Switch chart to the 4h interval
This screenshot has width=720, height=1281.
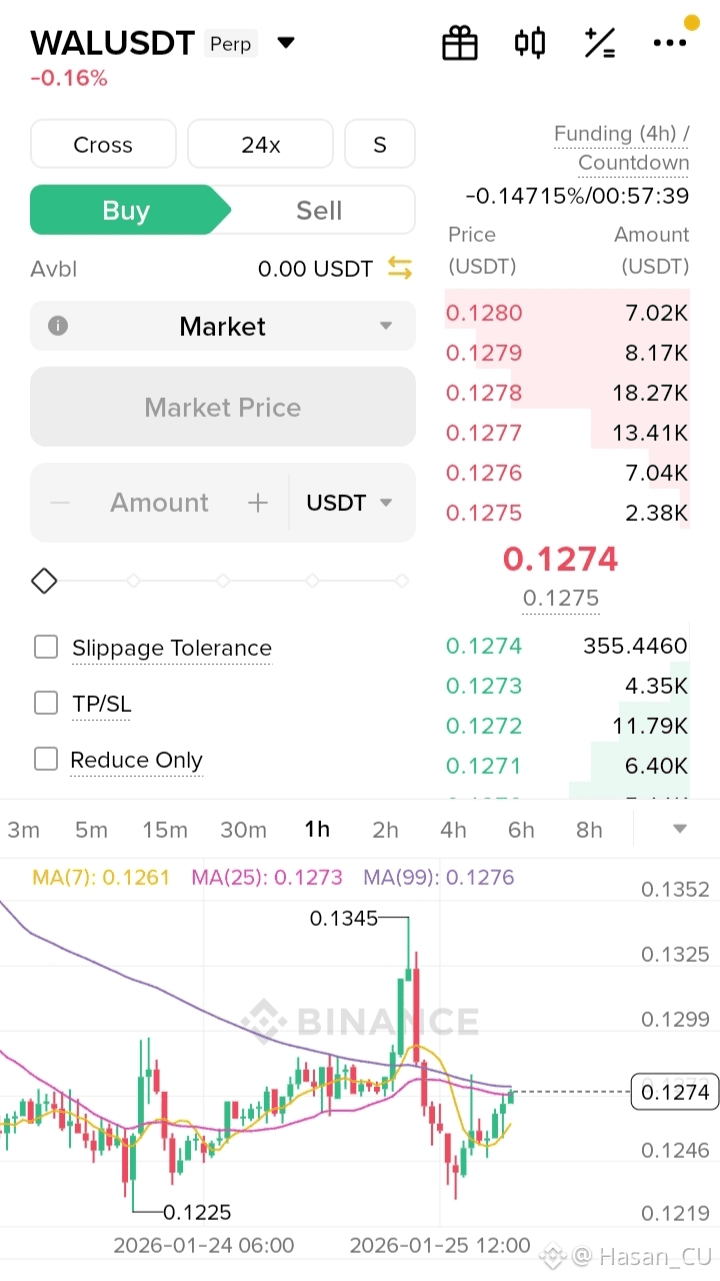coord(453,829)
